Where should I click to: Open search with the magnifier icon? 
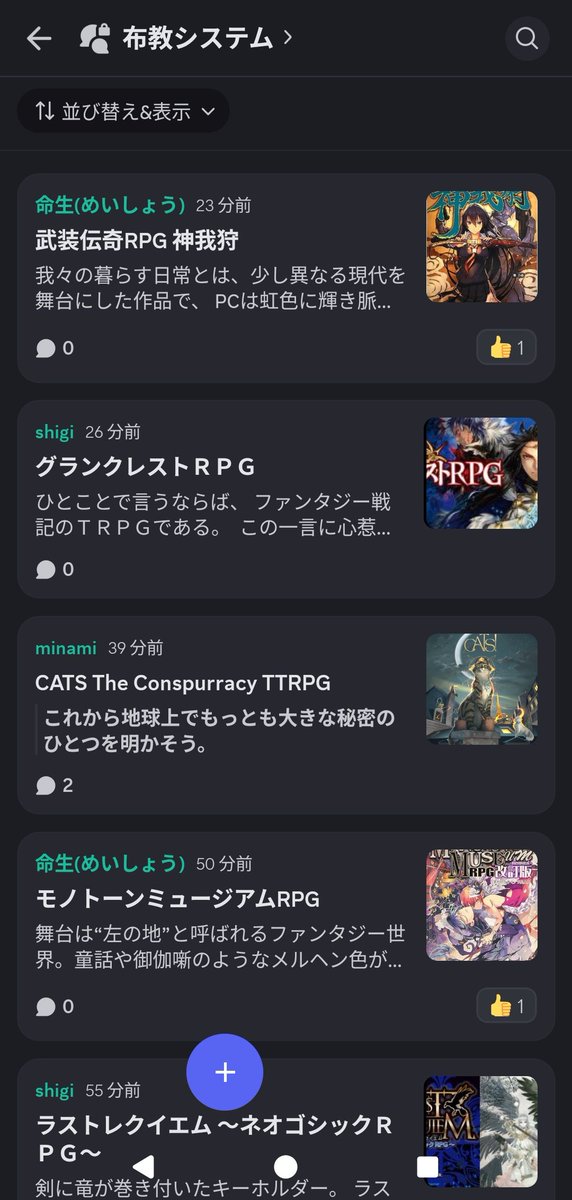coord(527,39)
